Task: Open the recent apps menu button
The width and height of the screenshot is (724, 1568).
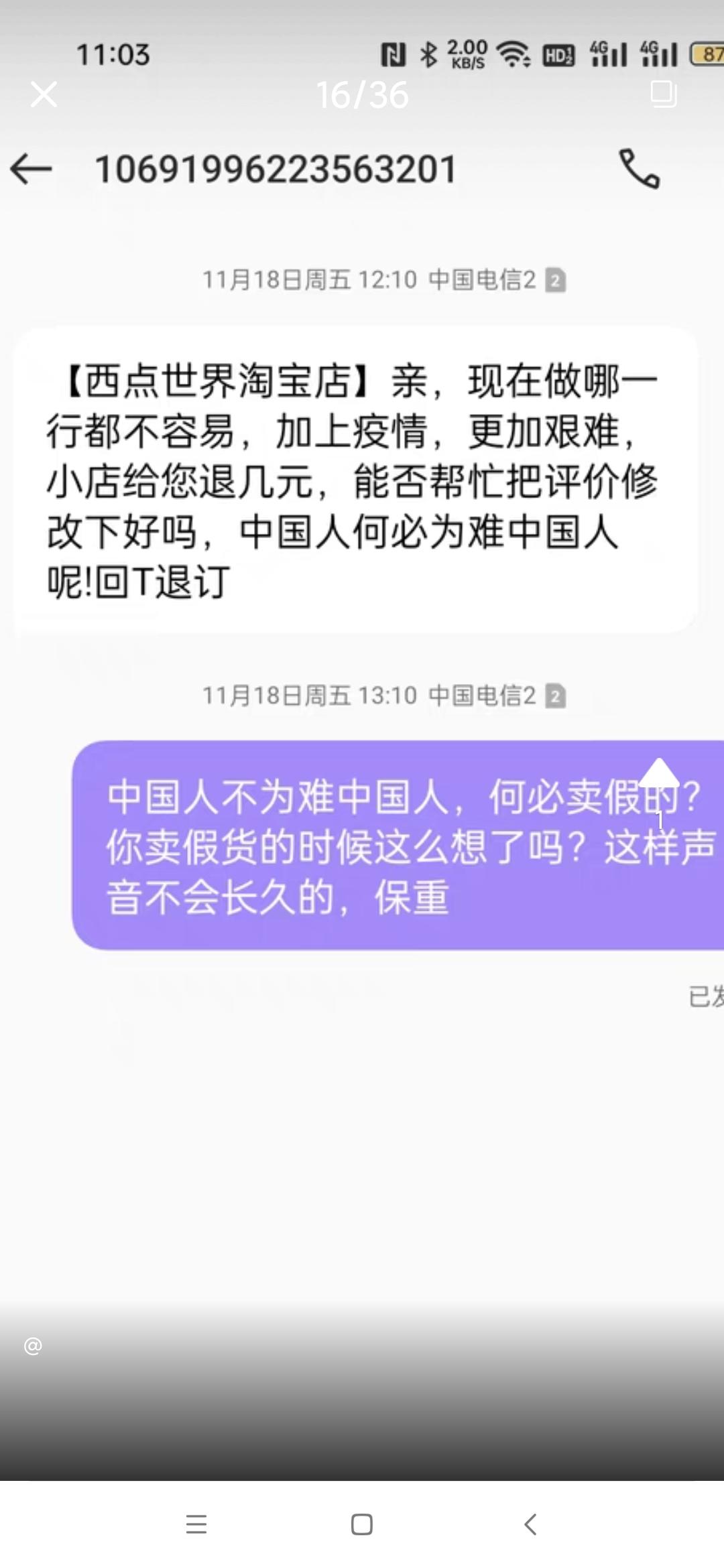Action: coord(196,1524)
